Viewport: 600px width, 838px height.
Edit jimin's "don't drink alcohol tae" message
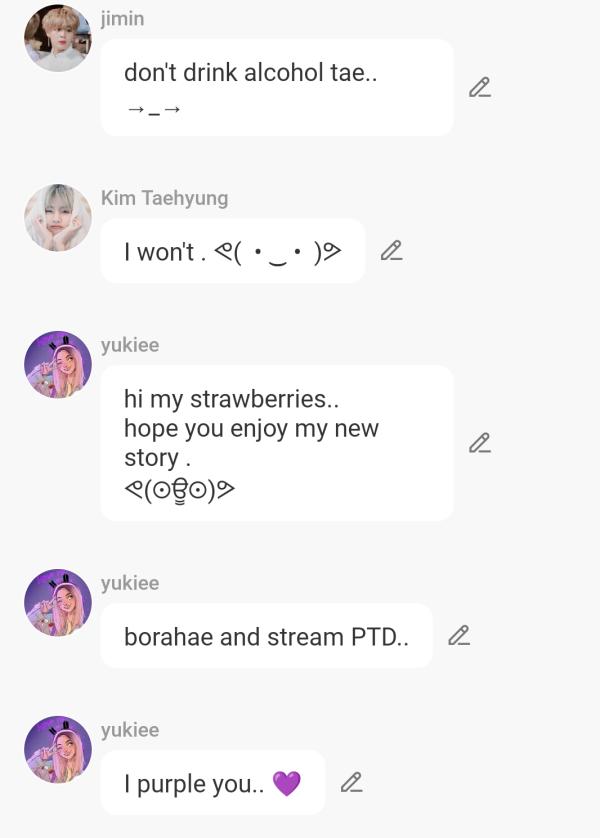pyautogui.click(x=480, y=88)
